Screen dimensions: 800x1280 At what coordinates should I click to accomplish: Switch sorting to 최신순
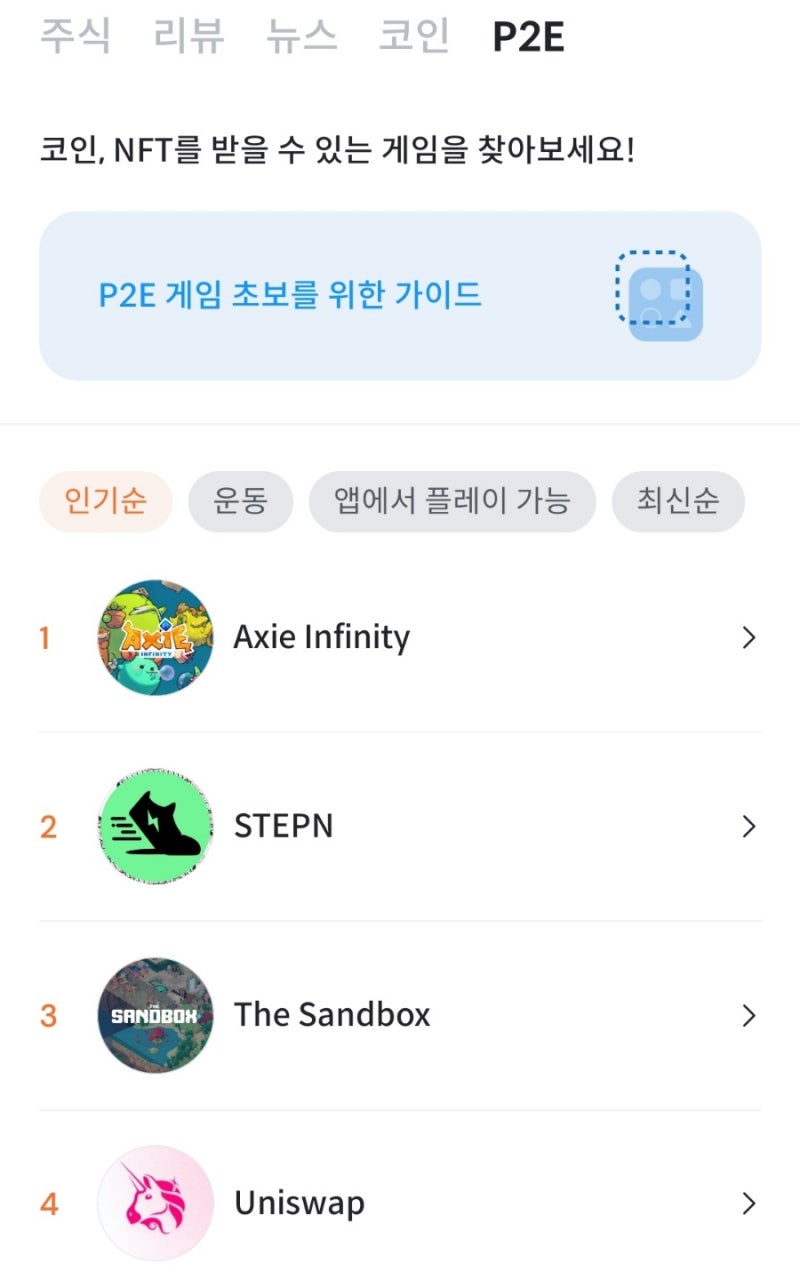tap(678, 502)
